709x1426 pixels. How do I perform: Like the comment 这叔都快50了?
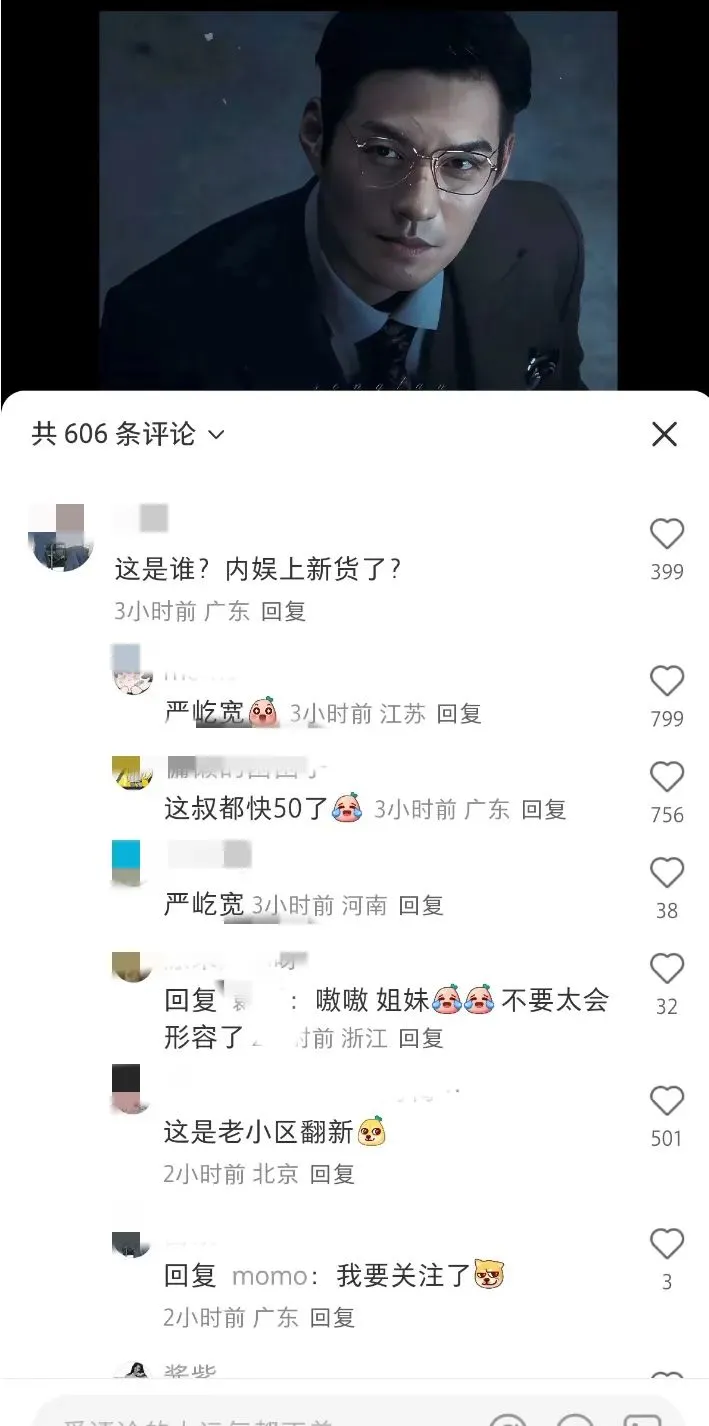tap(666, 778)
